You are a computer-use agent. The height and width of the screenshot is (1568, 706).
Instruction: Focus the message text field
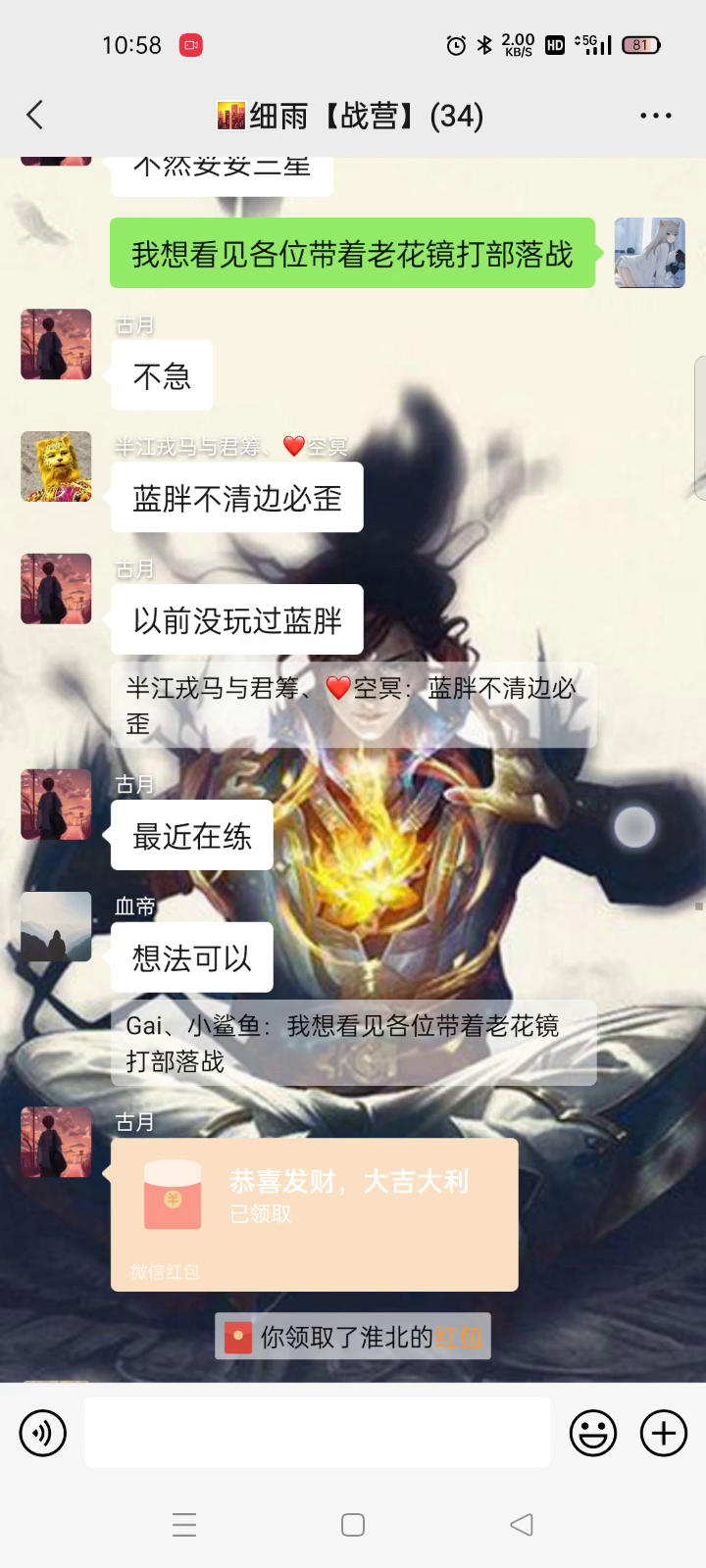[x=318, y=1433]
